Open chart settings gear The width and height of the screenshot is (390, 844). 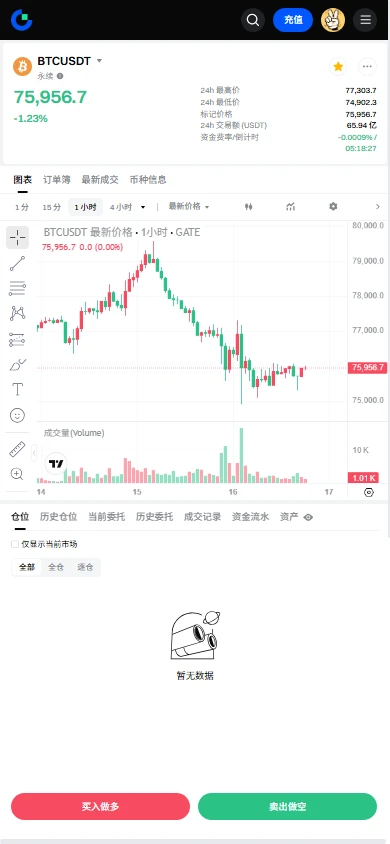[x=333, y=207]
